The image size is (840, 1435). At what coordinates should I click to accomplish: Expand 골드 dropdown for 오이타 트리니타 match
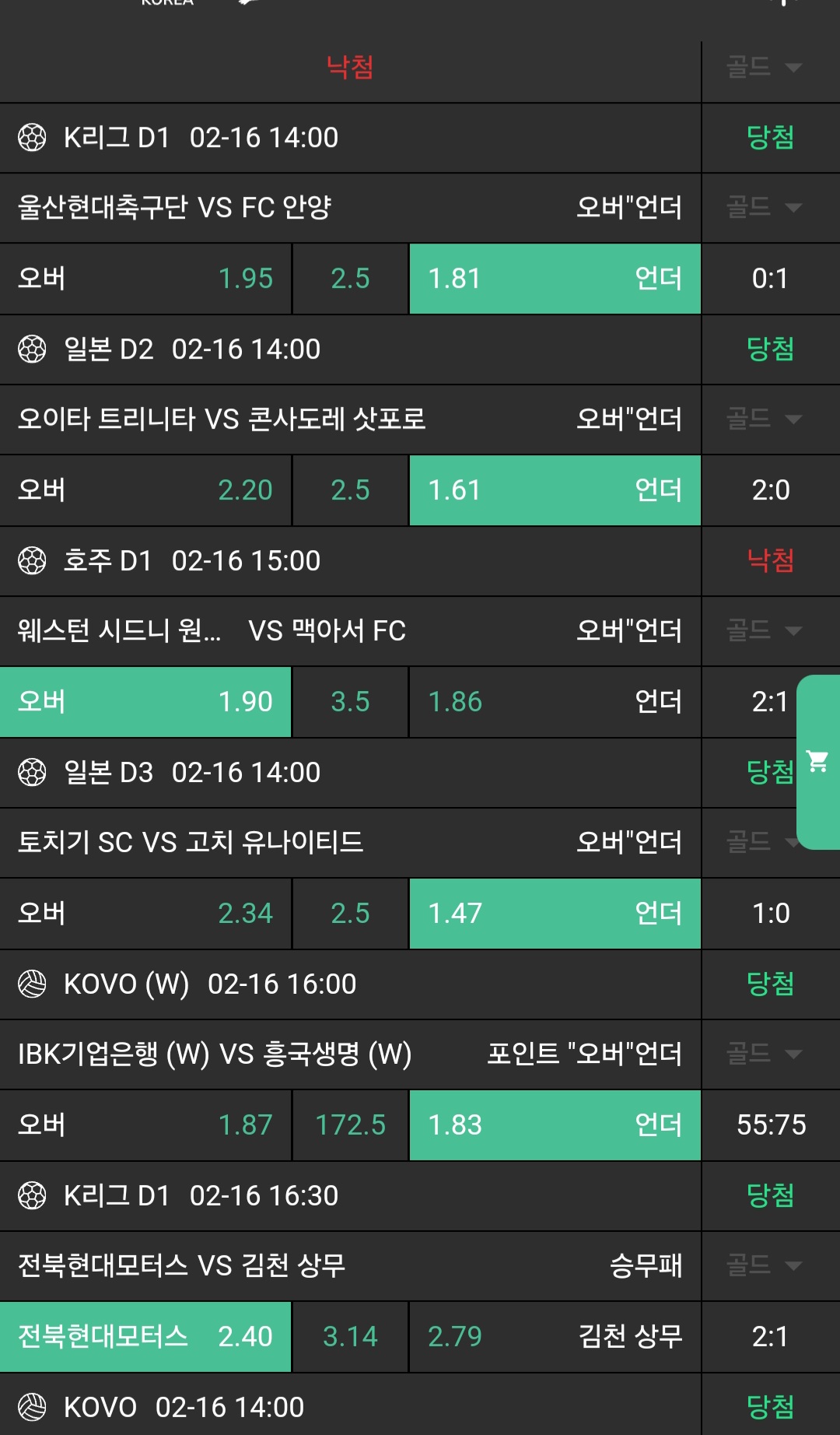pos(764,419)
